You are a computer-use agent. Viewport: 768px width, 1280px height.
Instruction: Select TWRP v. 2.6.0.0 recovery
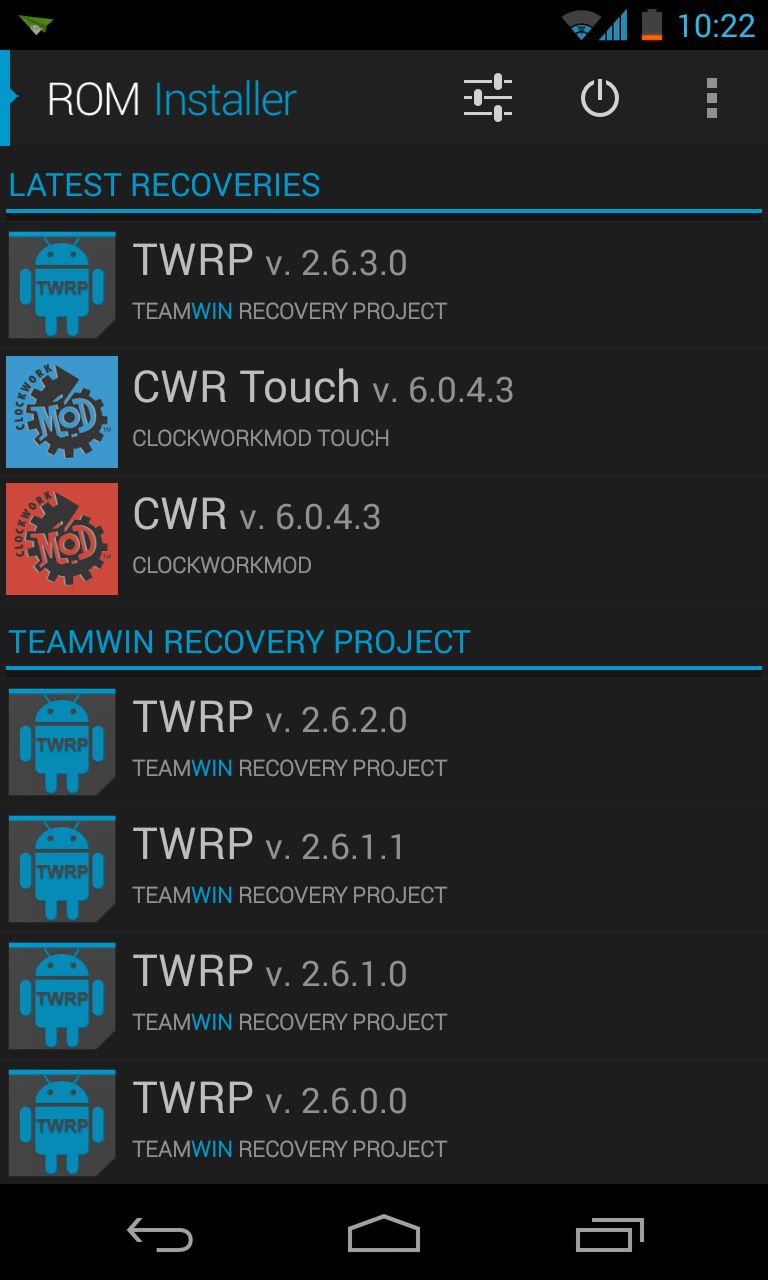coord(384,1123)
